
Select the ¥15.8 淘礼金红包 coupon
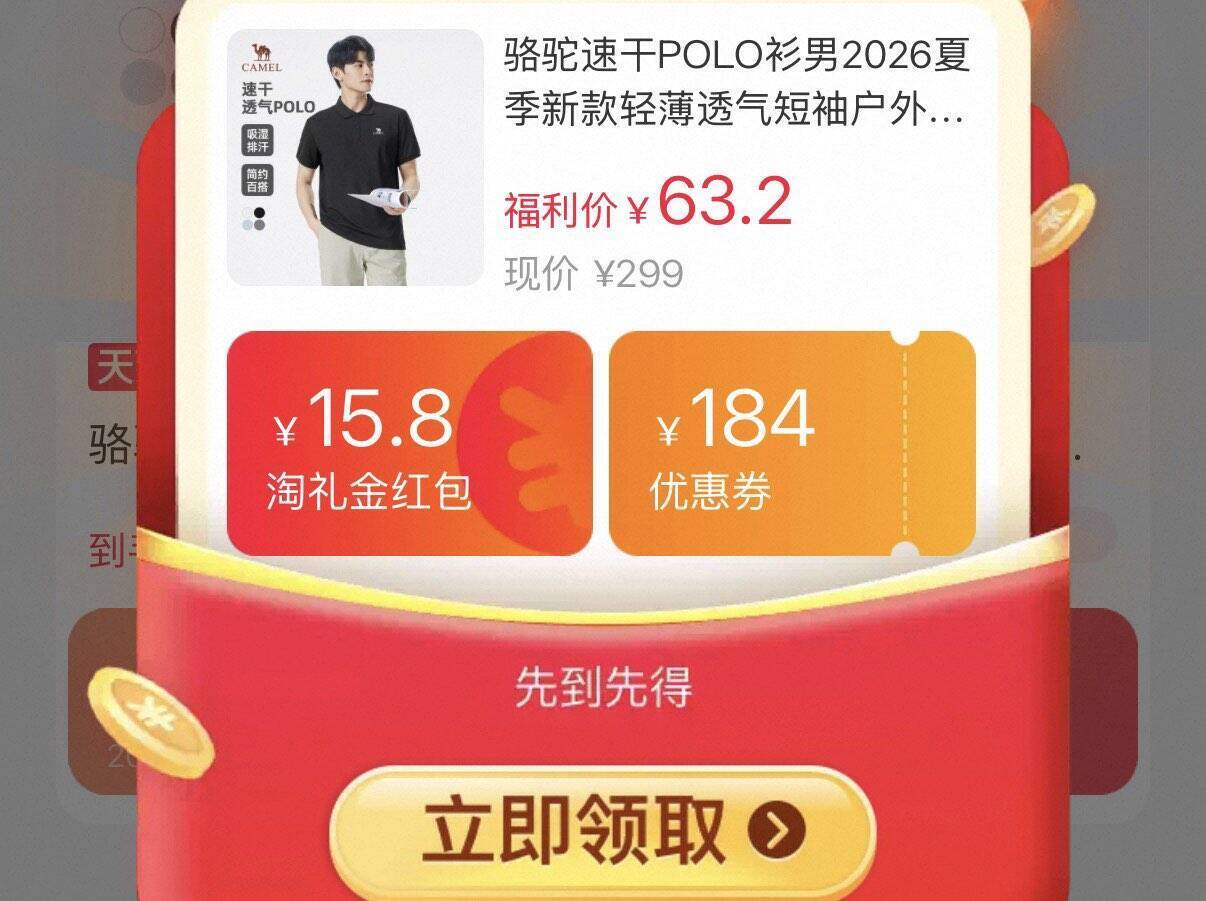[x=409, y=443]
